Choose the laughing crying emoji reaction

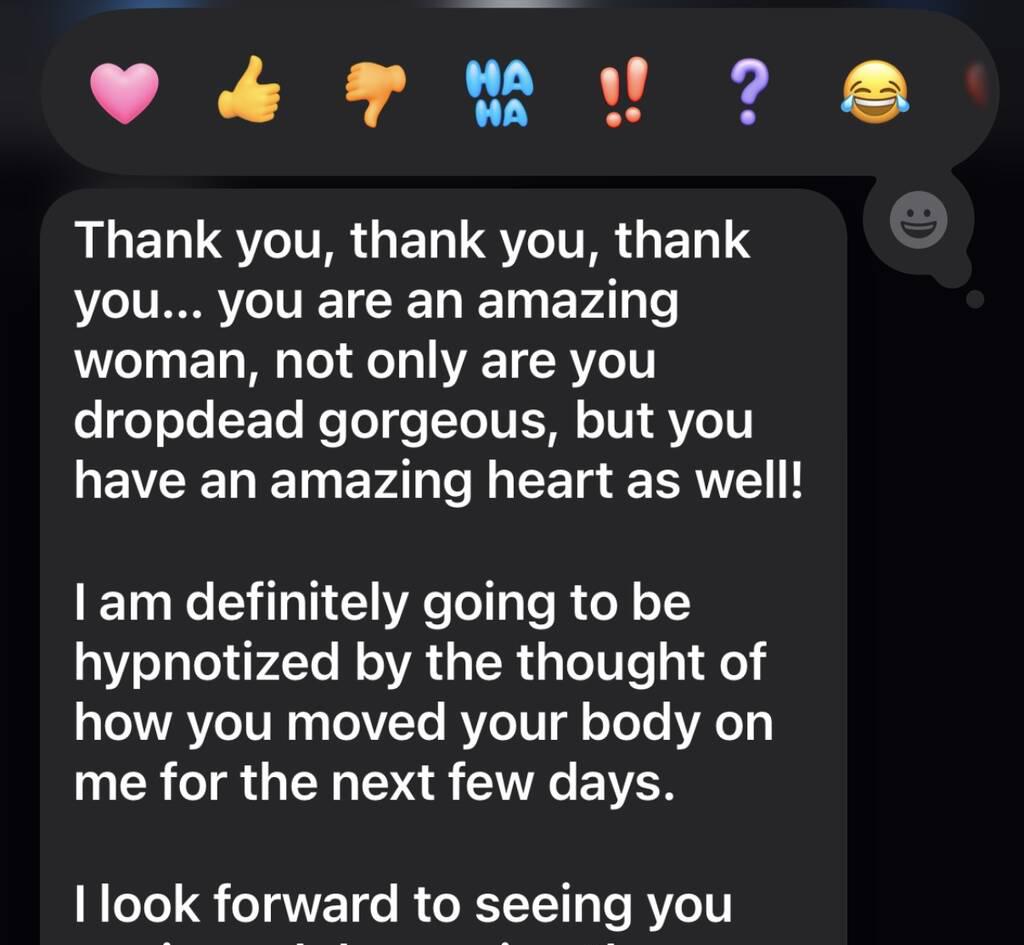pyautogui.click(x=874, y=92)
